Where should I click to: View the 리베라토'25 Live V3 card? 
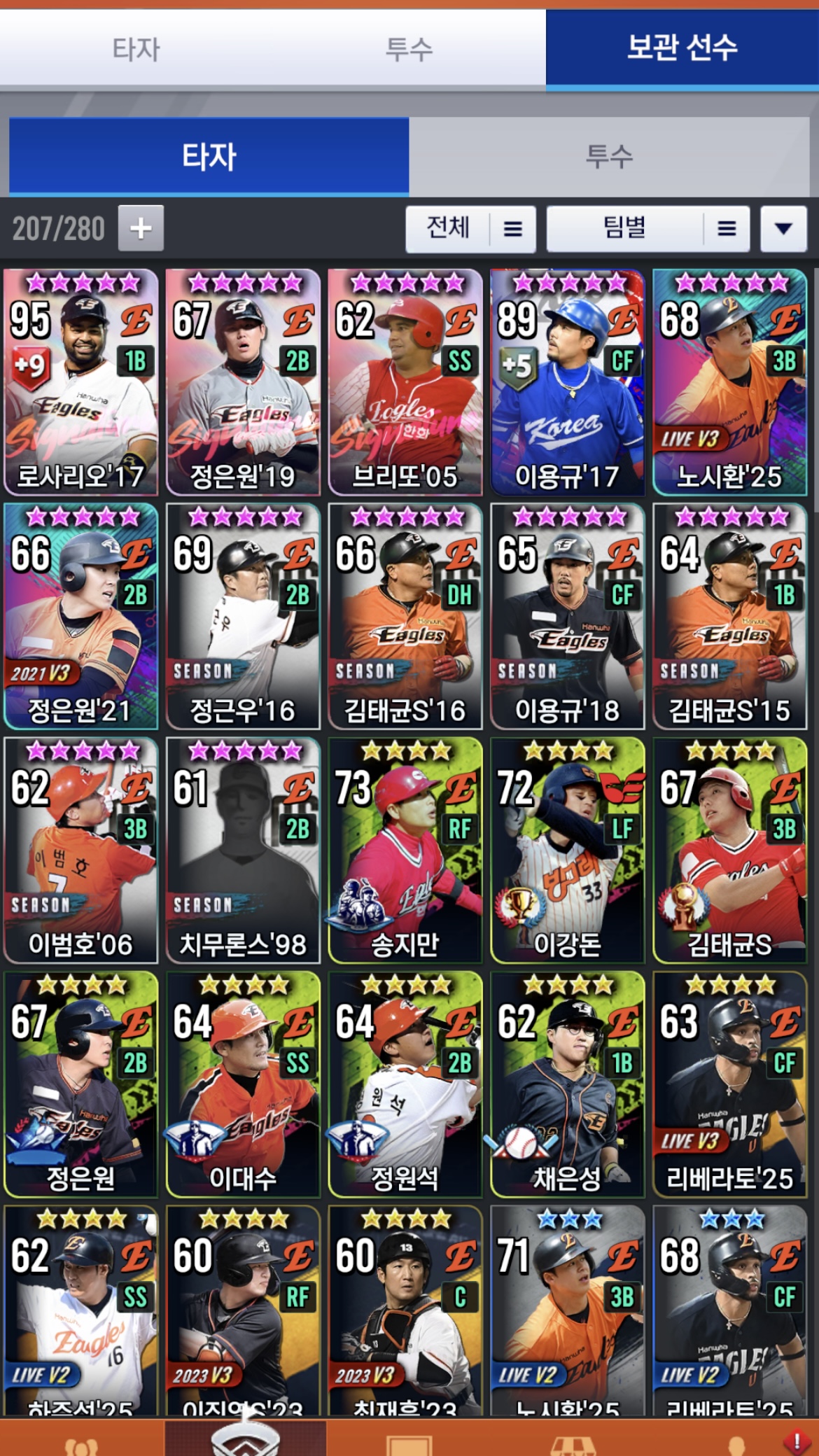tap(729, 1084)
